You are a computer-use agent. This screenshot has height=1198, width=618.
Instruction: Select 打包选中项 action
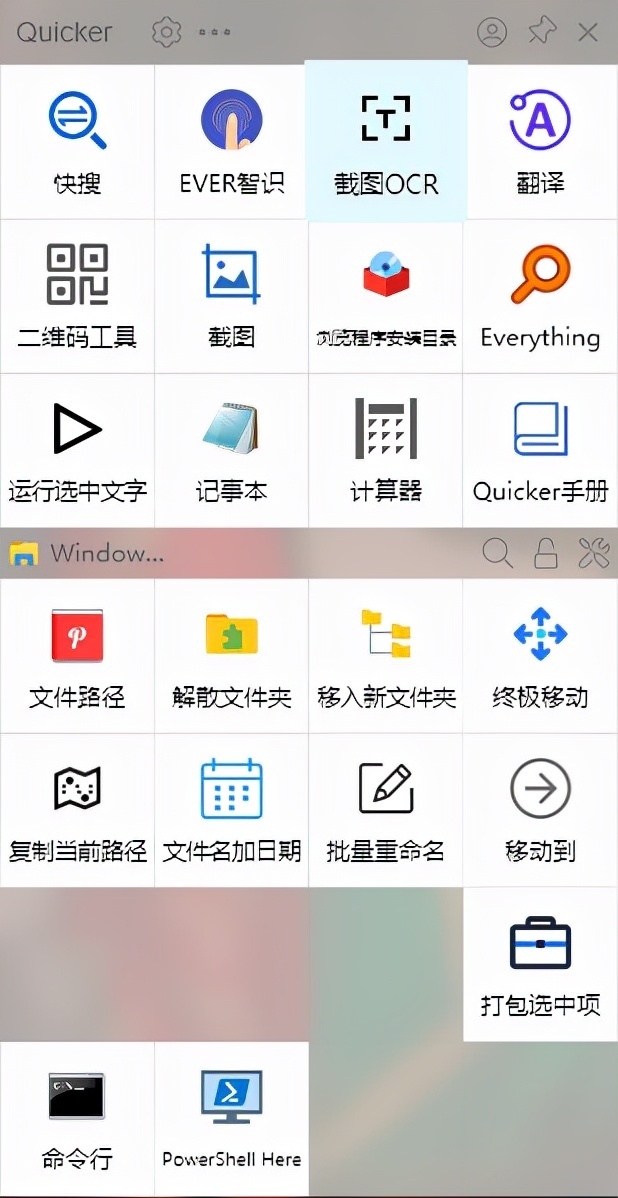click(540, 964)
